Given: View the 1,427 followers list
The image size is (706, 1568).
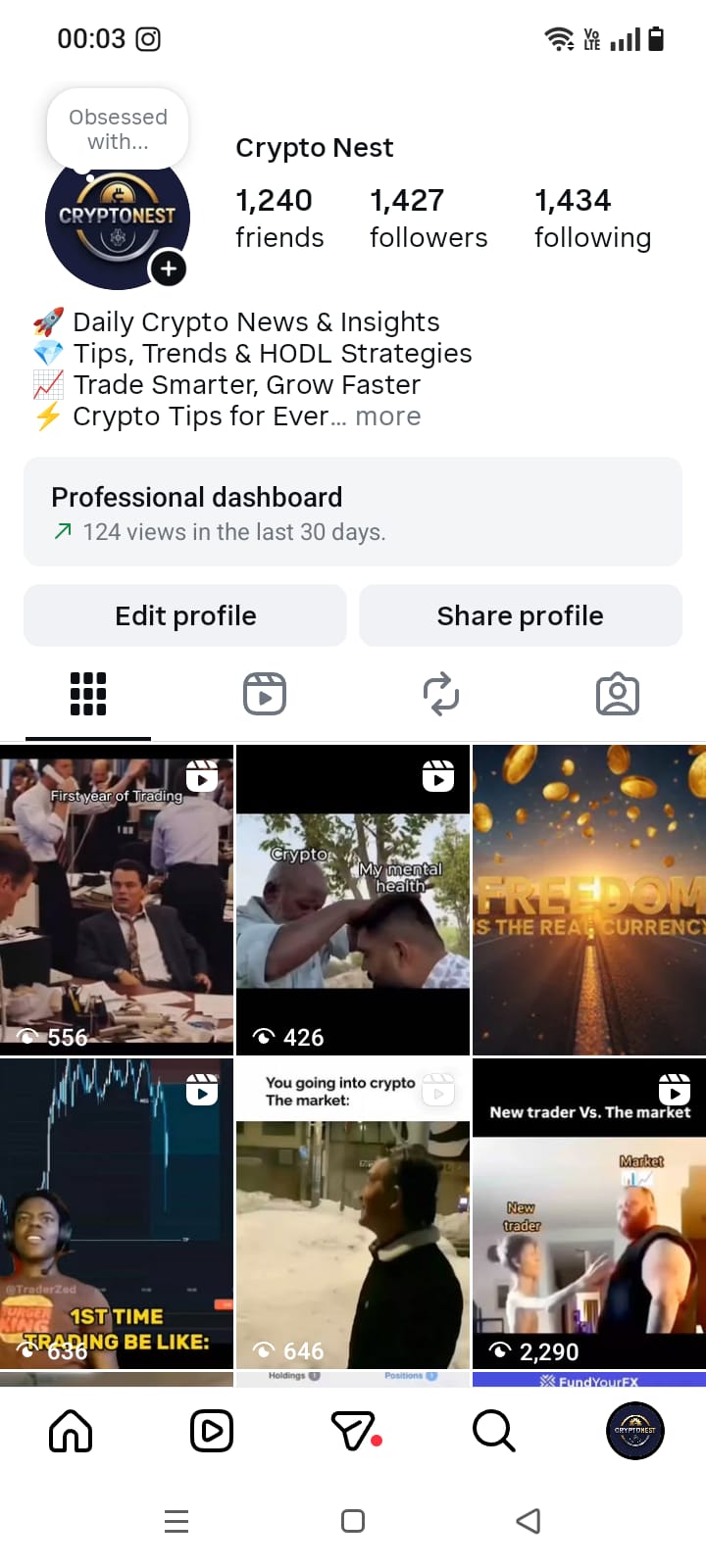Looking at the screenshot, I should click(x=429, y=219).
